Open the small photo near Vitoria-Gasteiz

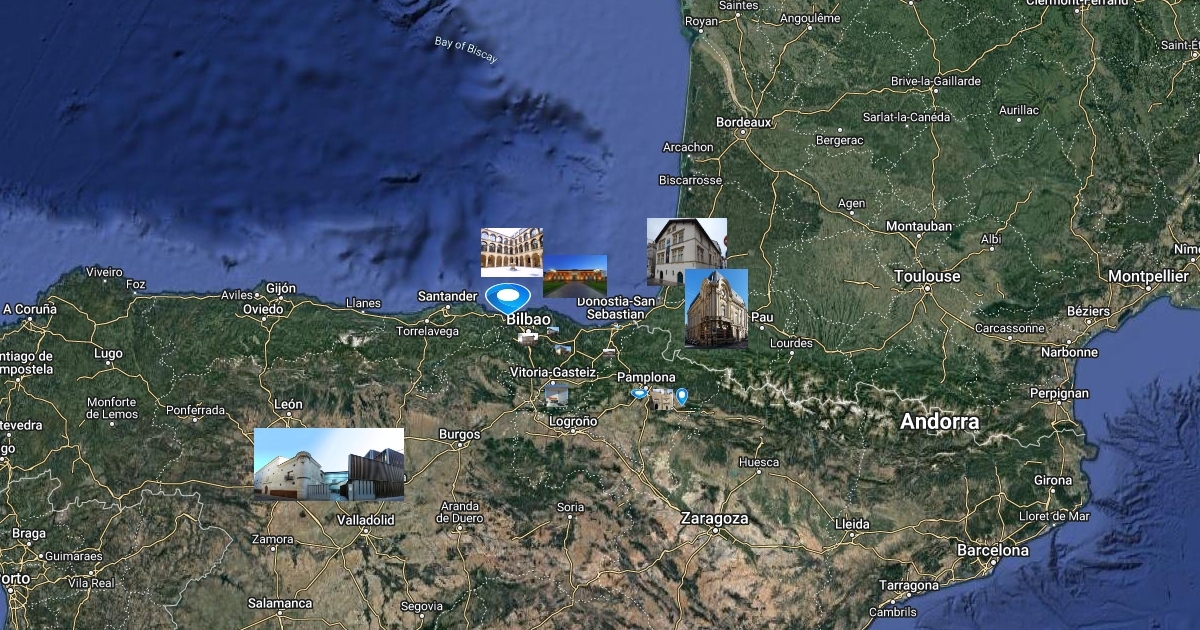pos(556,394)
